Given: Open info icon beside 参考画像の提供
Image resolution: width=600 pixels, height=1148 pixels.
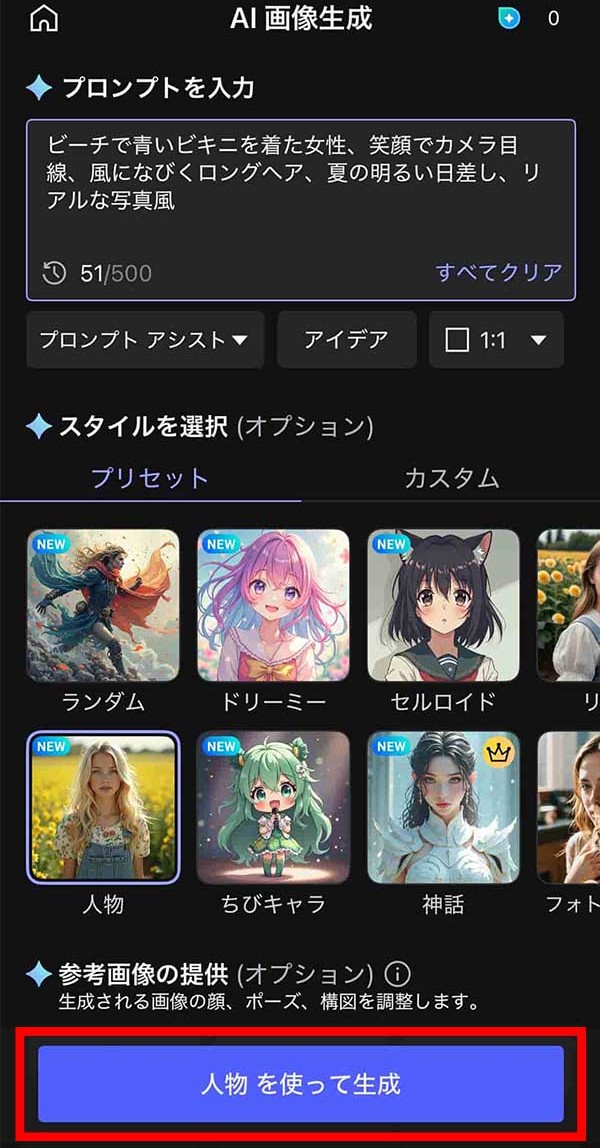Looking at the screenshot, I should tap(398, 974).
